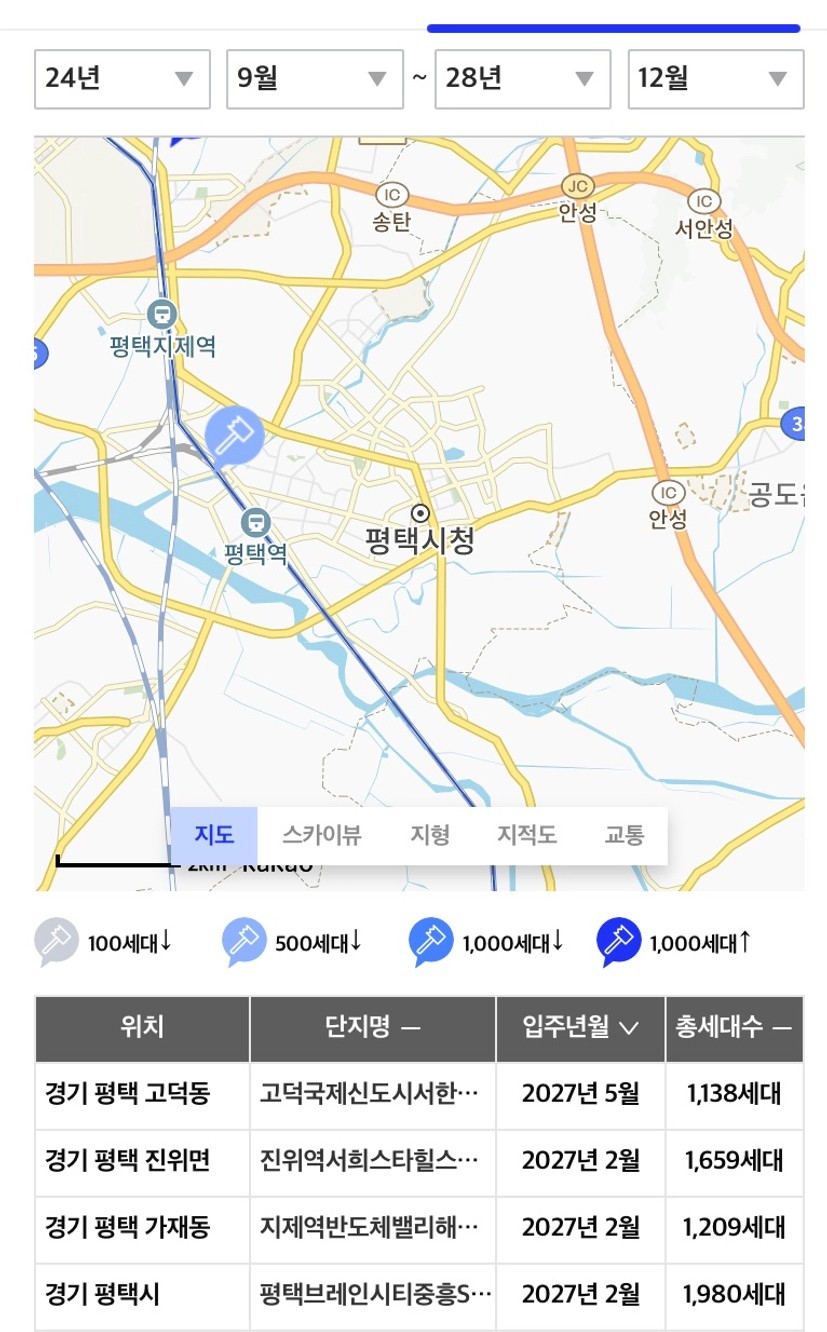
Task: Switch to 지형 terrain view
Action: tap(430, 835)
